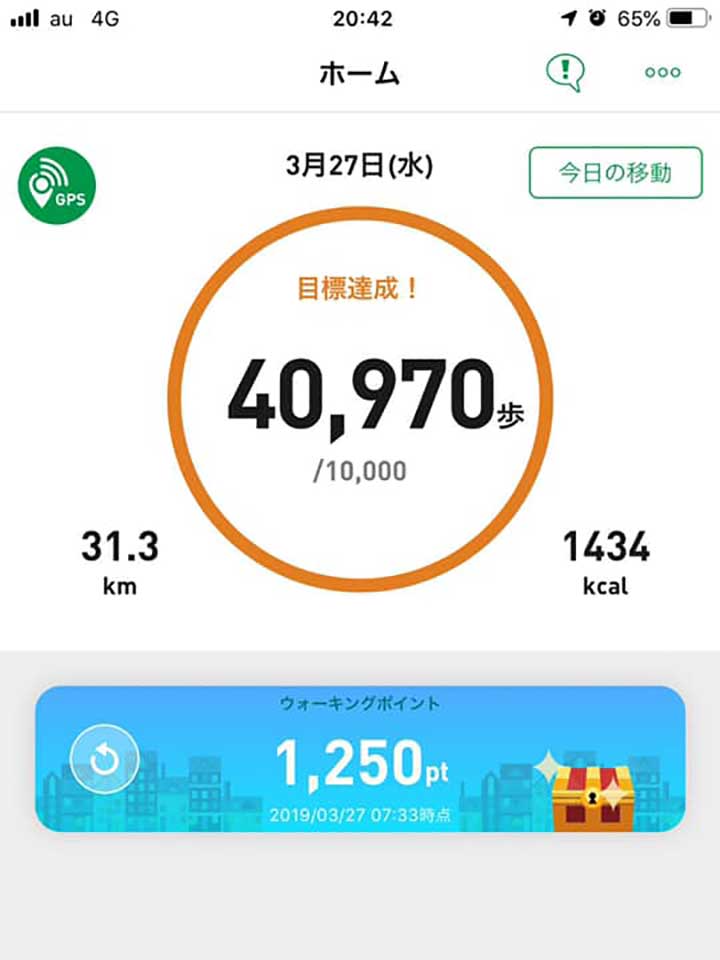Refresh the walking points
720x960 pixels.
click(x=104, y=760)
